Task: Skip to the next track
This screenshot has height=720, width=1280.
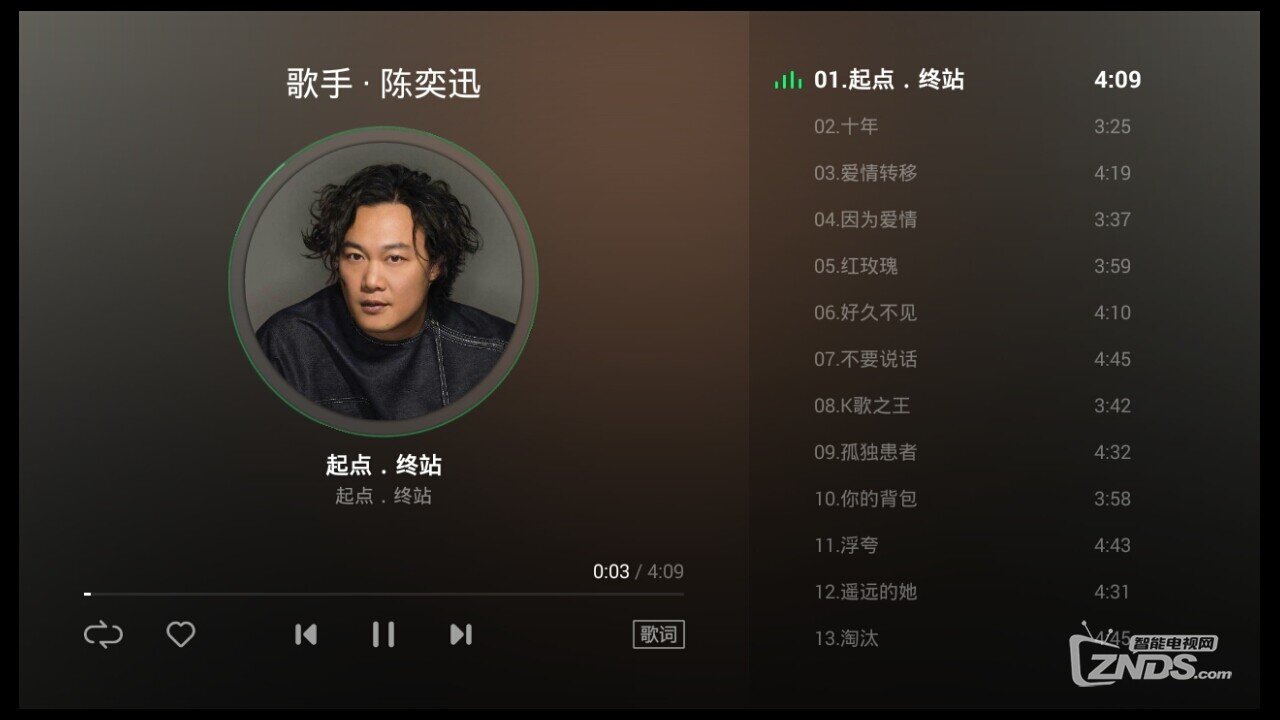Action: (x=460, y=634)
